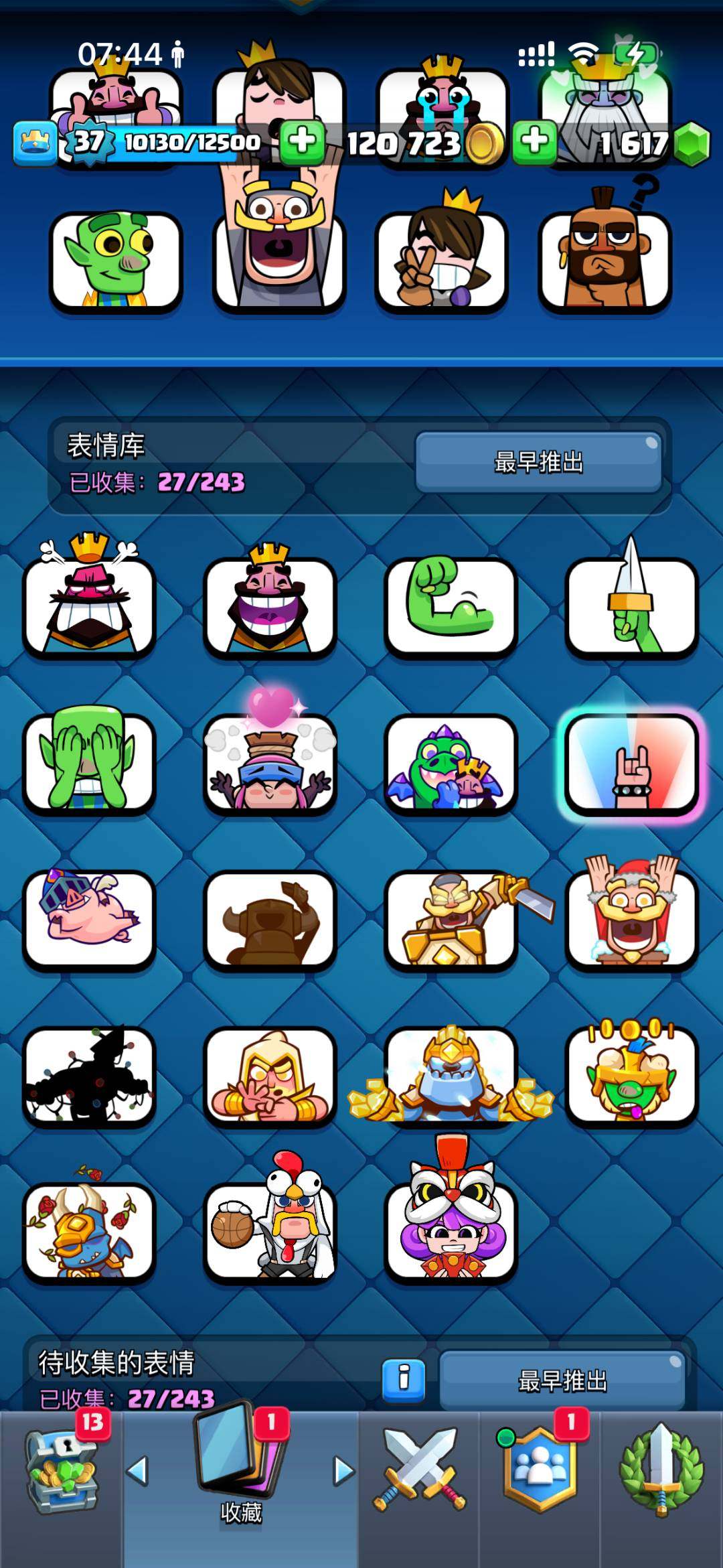
Task: Select the goblin holding knife emote
Action: click(631, 606)
